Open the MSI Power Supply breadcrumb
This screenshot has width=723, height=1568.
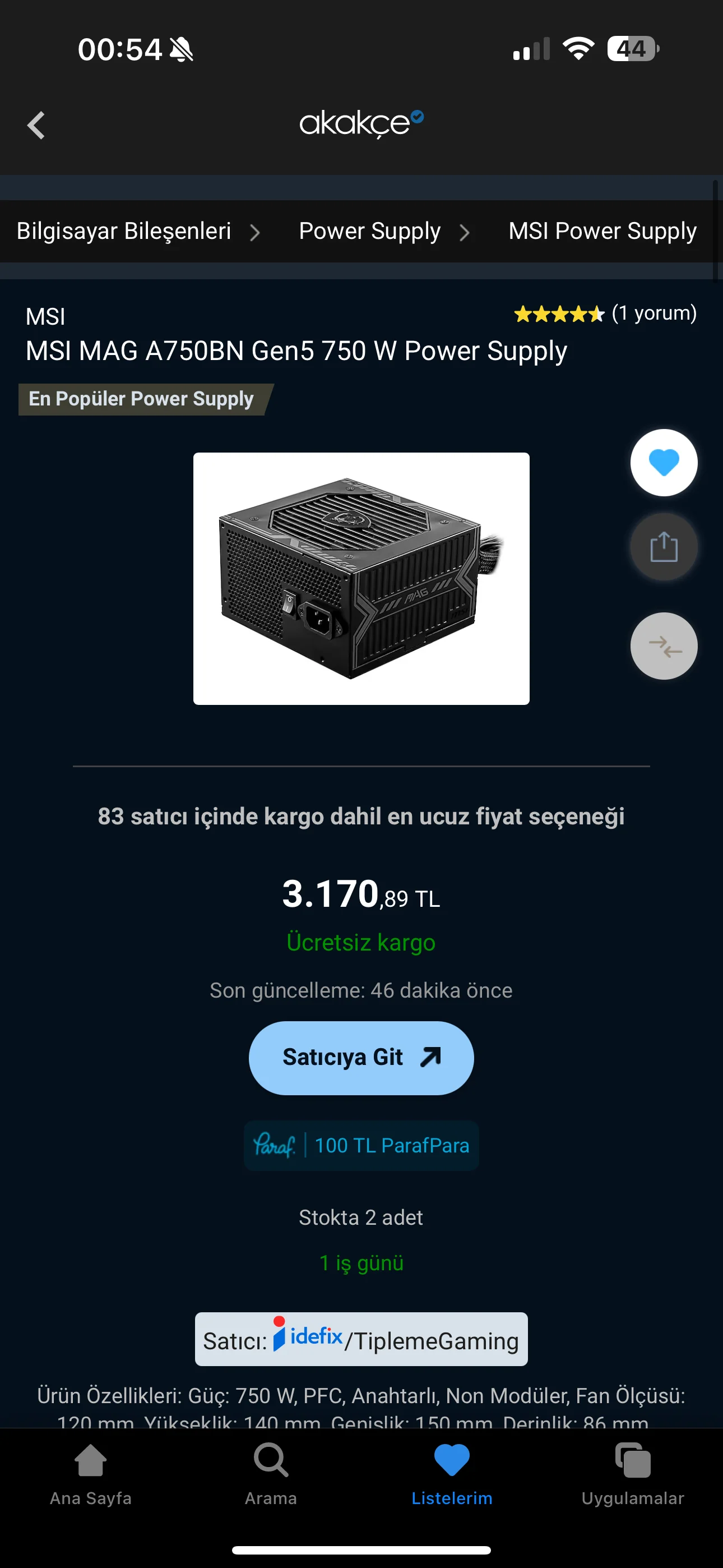click(x=602, y=231)
